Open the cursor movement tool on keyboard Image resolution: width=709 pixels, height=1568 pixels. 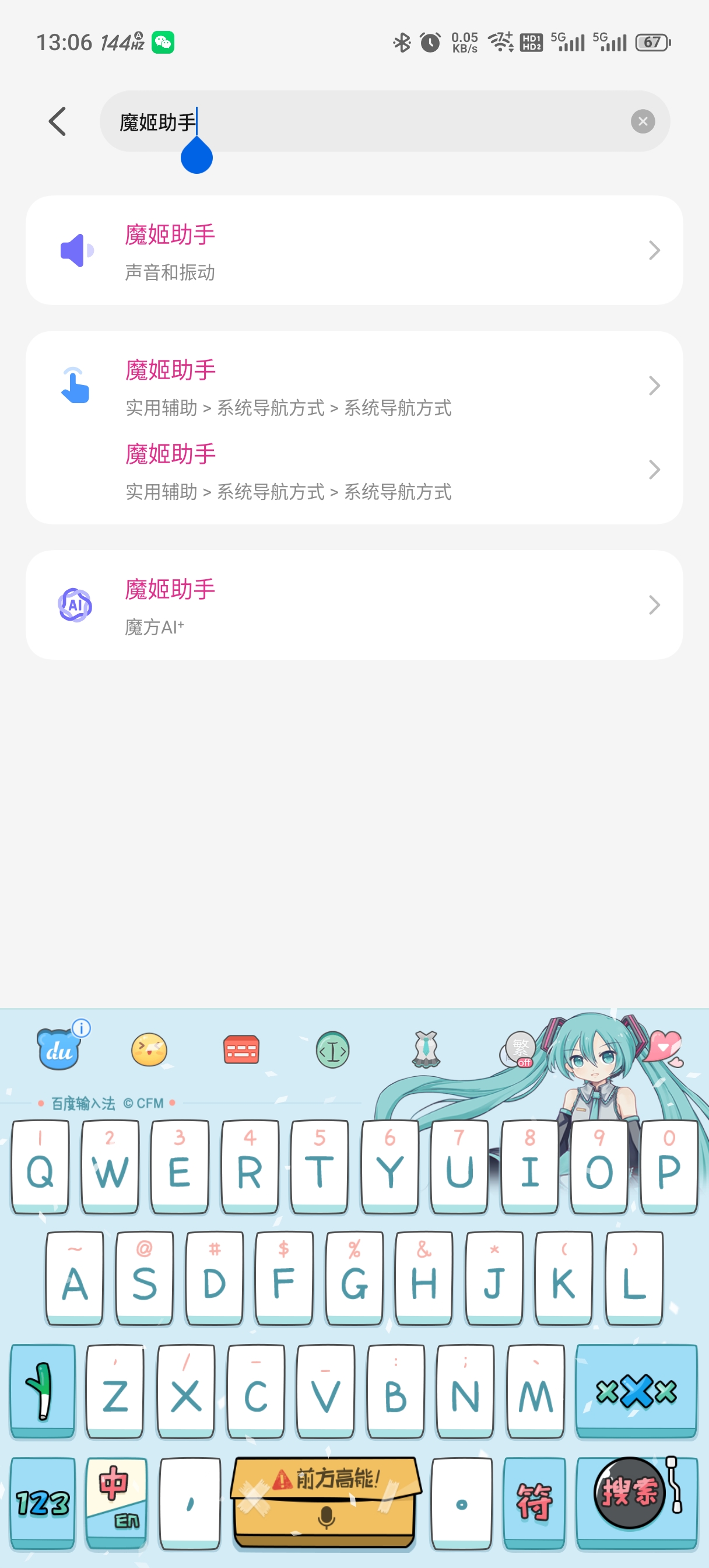[x=332, y=1049]
